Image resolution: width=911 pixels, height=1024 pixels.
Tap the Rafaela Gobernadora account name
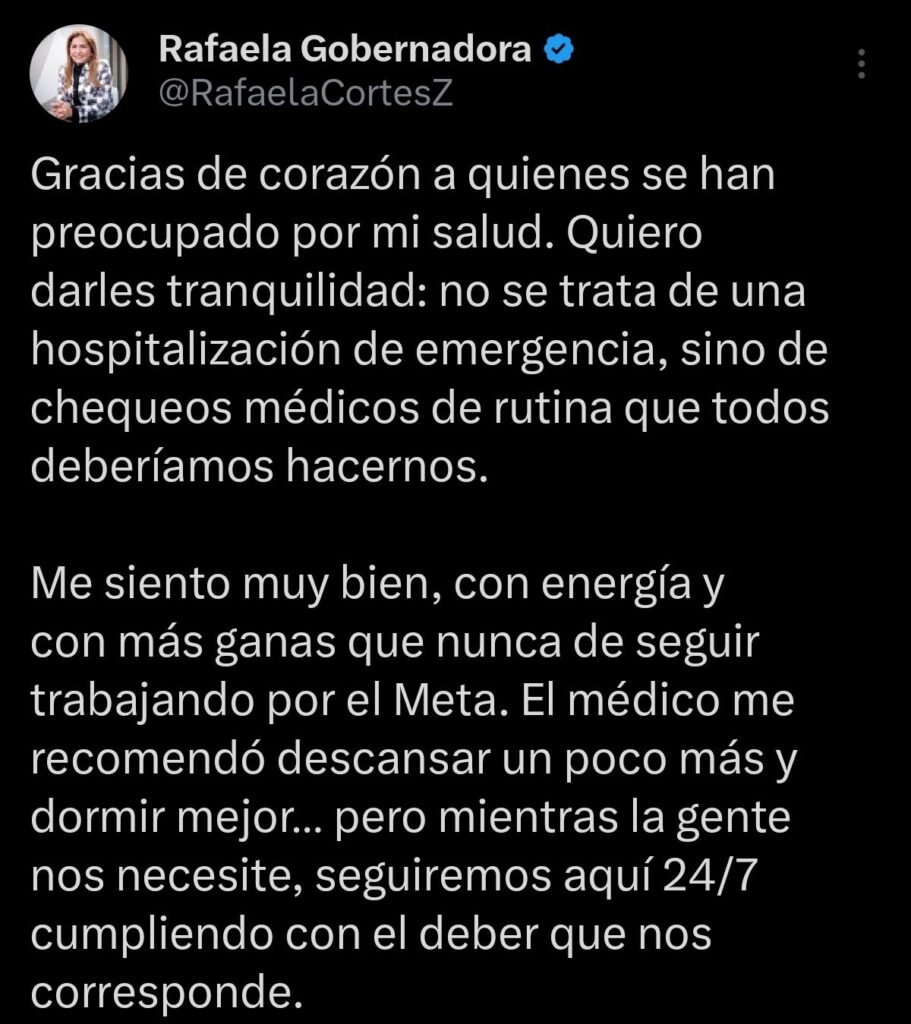click(x=346, y=49)
